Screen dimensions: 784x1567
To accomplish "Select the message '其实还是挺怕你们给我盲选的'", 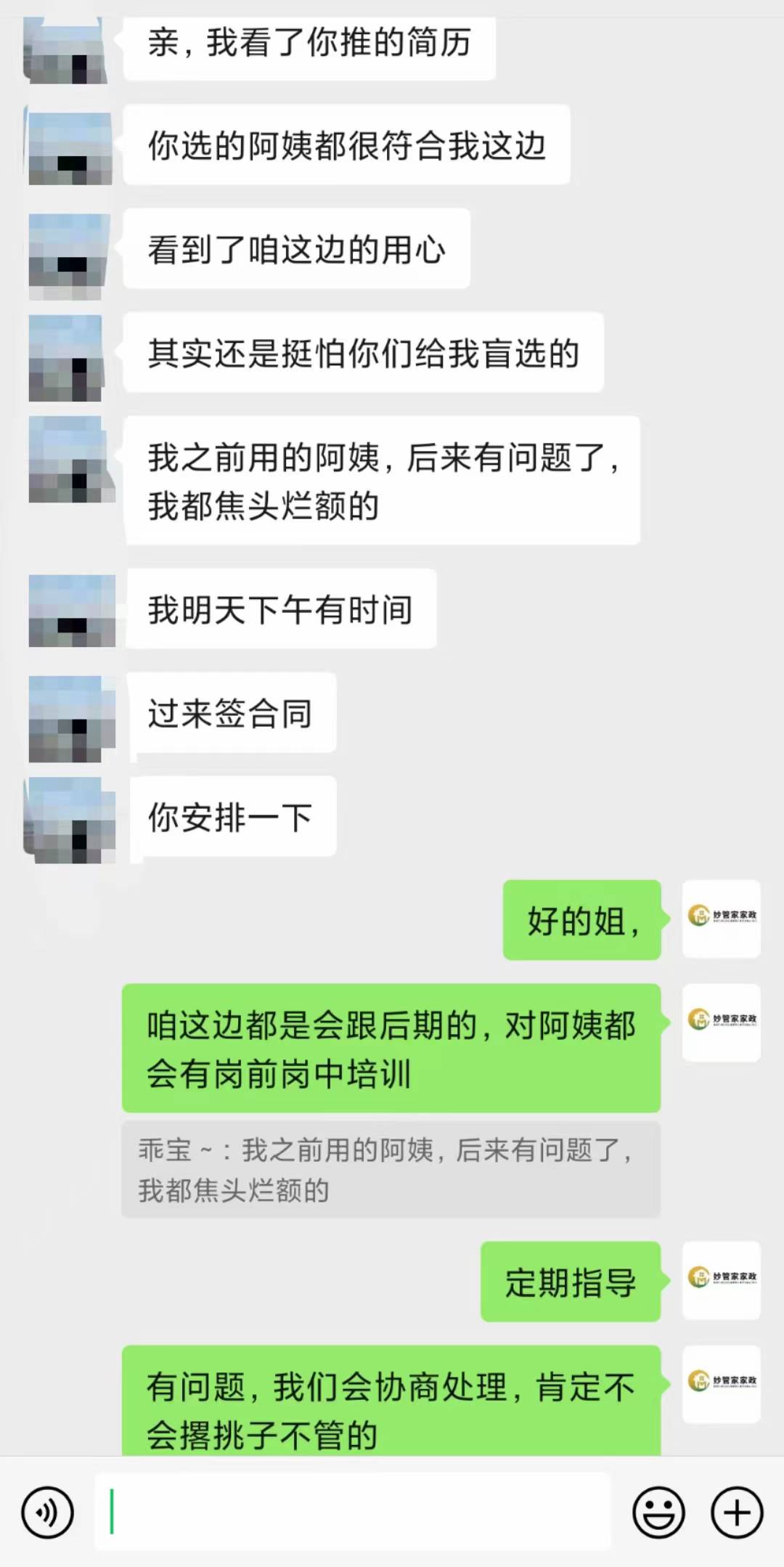I will tap(361, 352).
